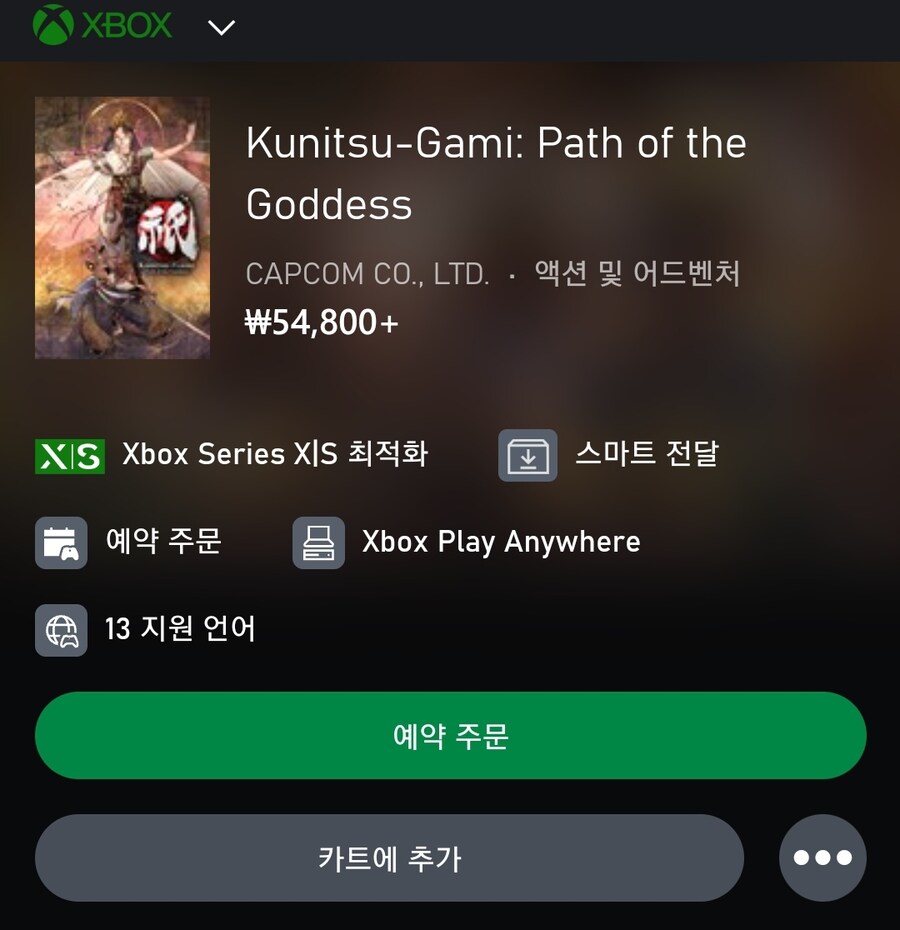Click the 예약 주문 feature label text
This screenshot has height=930, width=900.
[x=165, y=542]
